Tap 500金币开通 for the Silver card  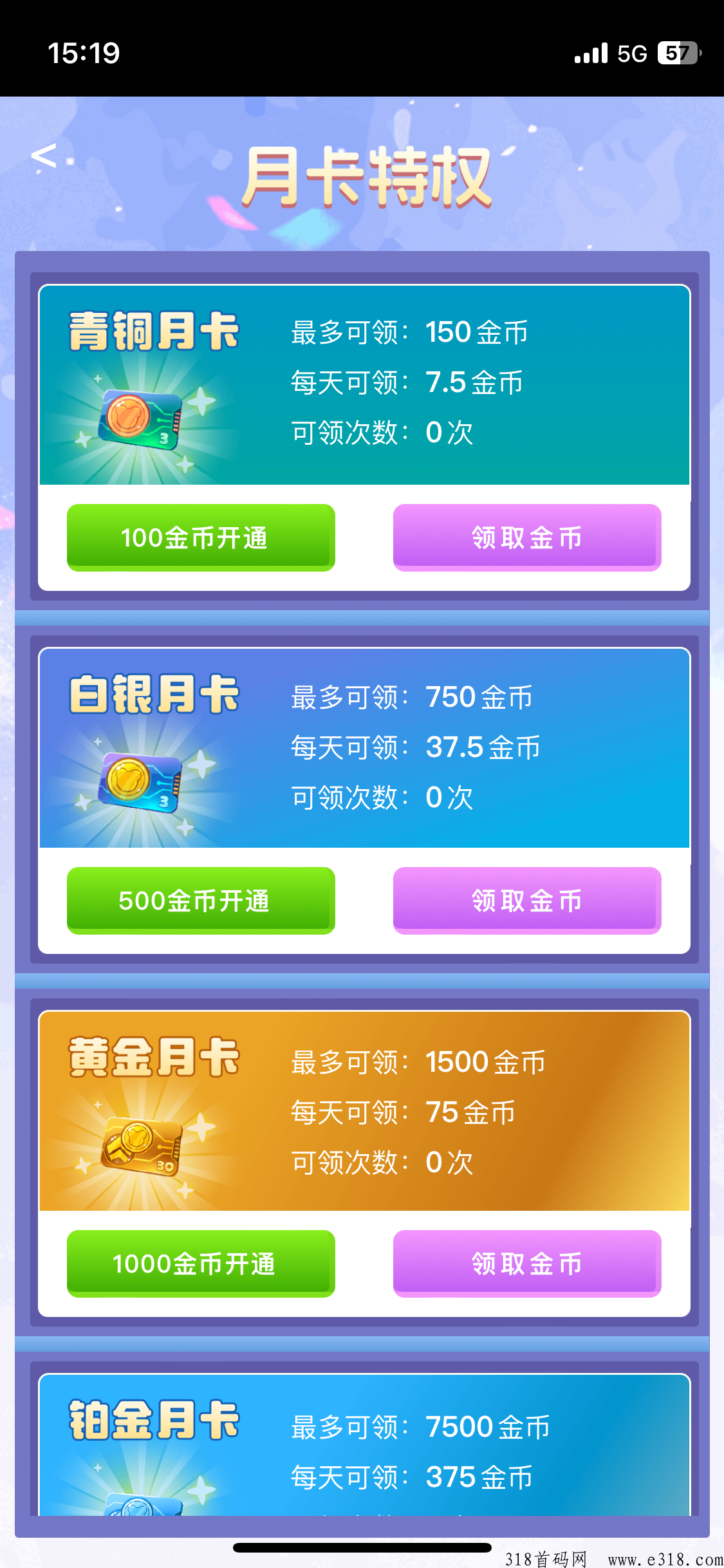[x=201, y=901]
